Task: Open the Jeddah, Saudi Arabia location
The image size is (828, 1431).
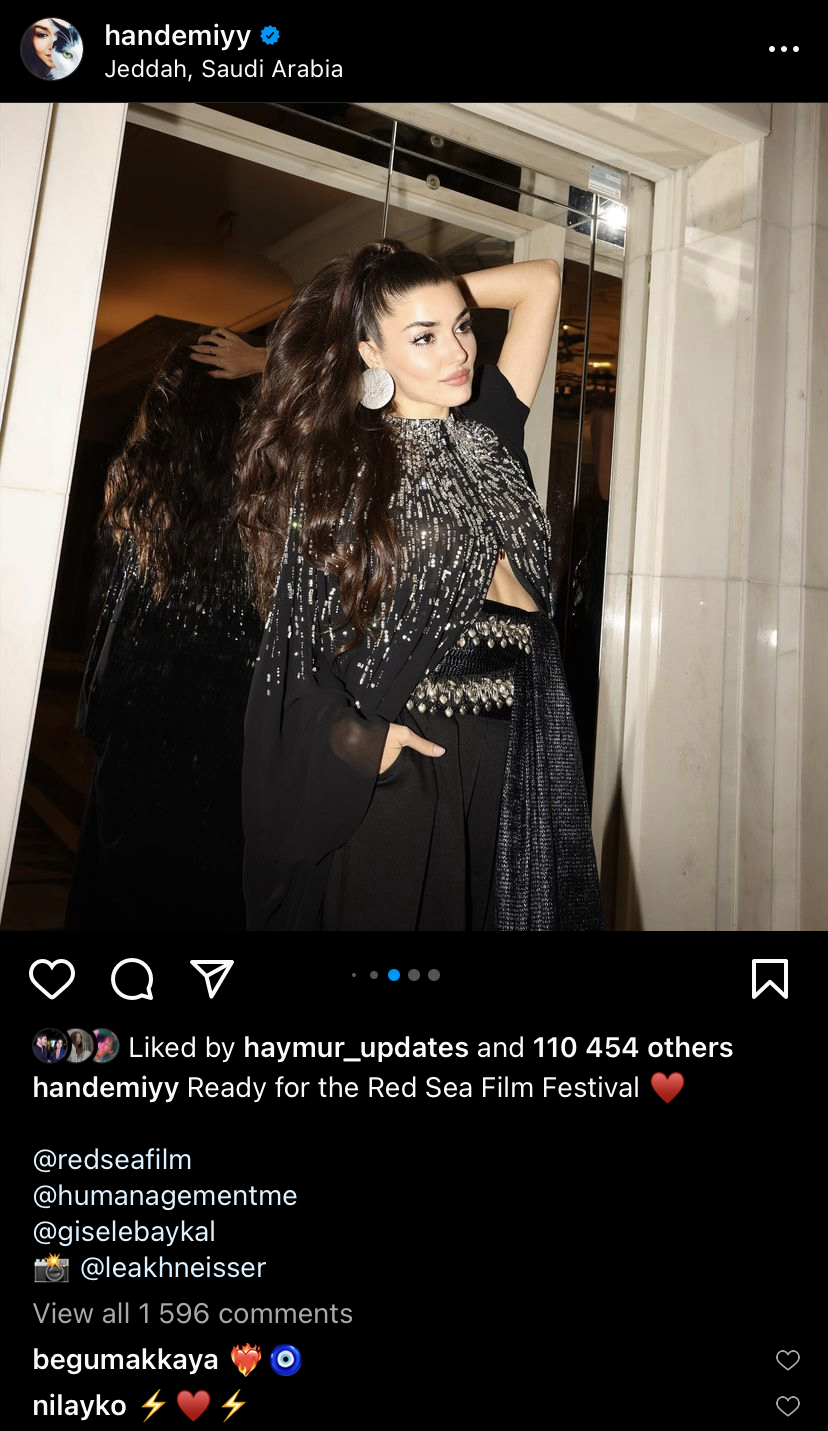Action: coord(223,69)
